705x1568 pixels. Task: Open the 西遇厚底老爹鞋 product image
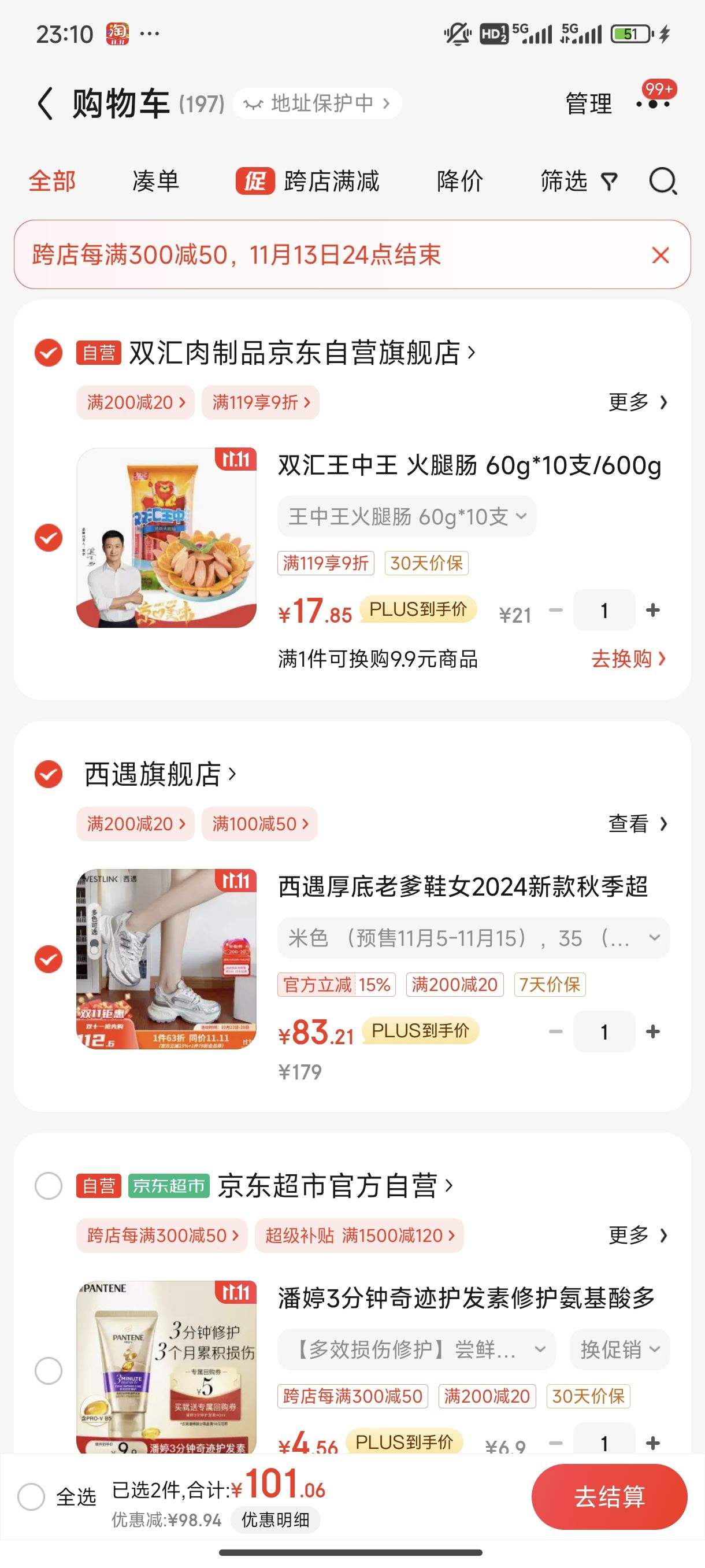[166, 959]
